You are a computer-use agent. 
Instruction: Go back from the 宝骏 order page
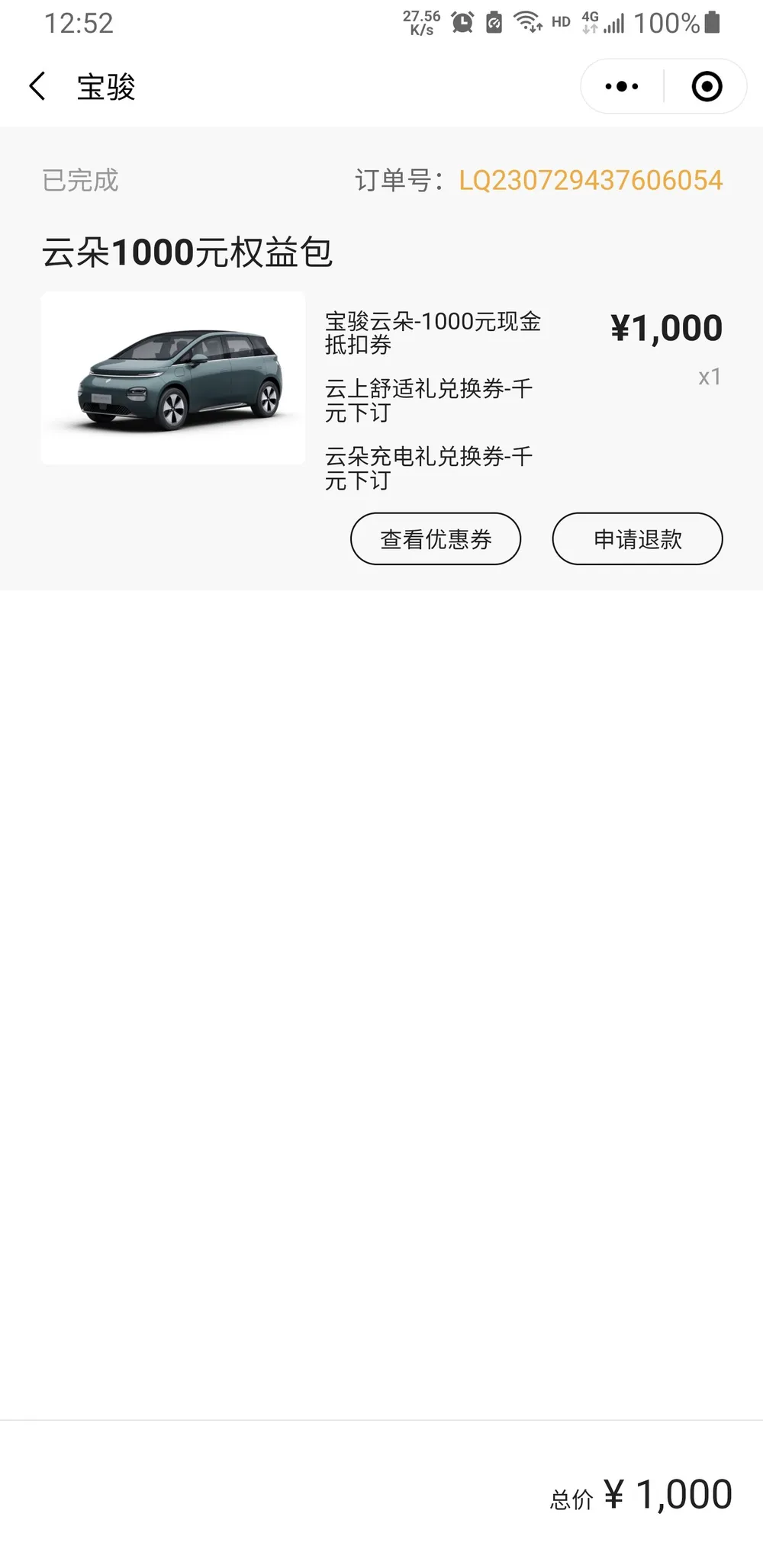click(37, 86)
